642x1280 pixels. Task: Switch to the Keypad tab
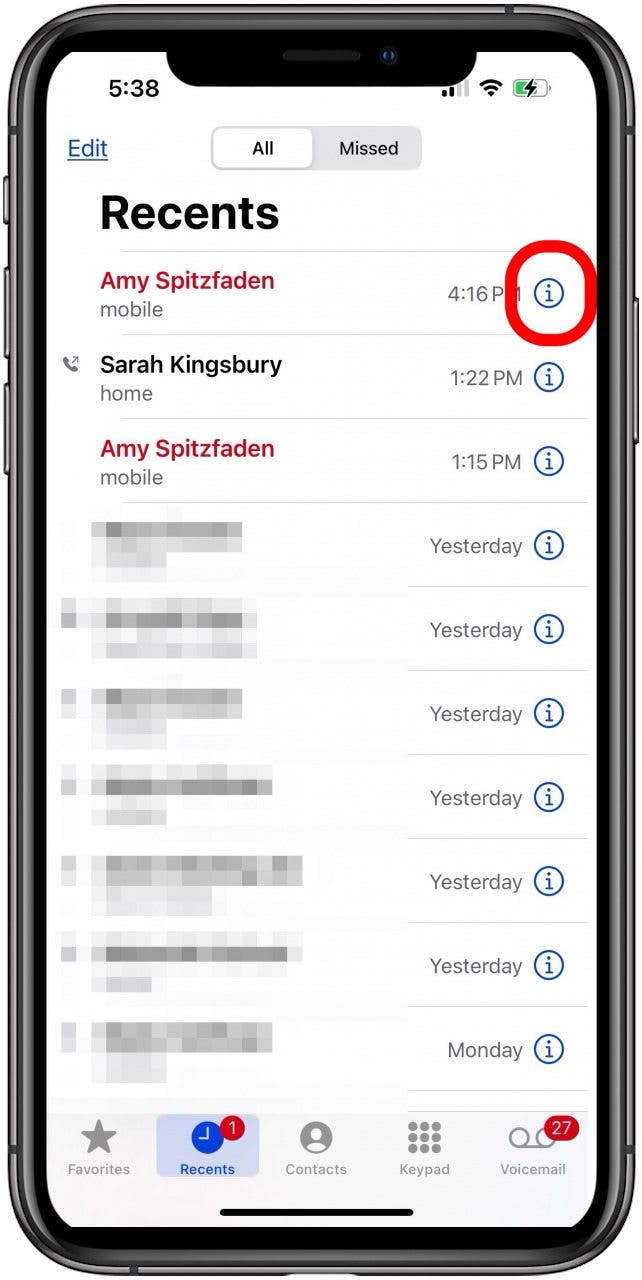click(x=425, y=1148)
